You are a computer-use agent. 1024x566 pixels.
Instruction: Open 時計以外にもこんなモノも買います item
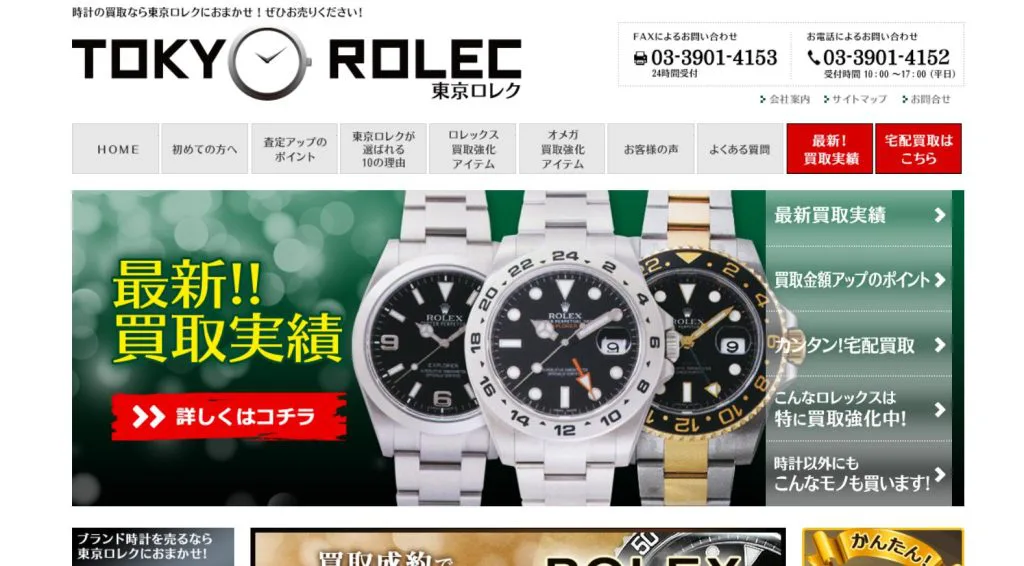click(x=859, y=474)
